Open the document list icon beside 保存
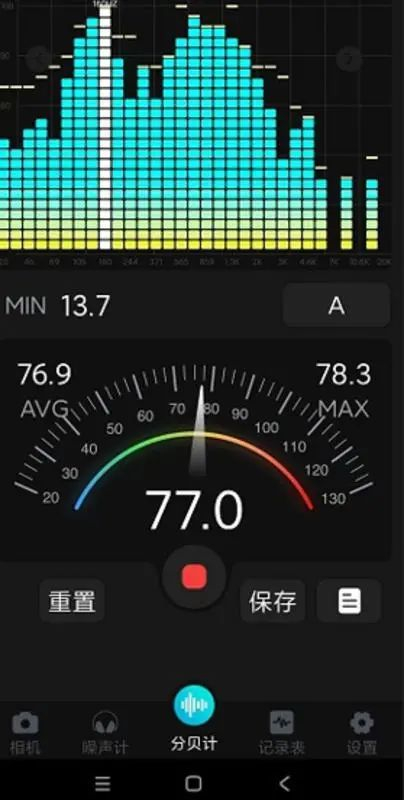The image size is (404, 800). point(349,601)
